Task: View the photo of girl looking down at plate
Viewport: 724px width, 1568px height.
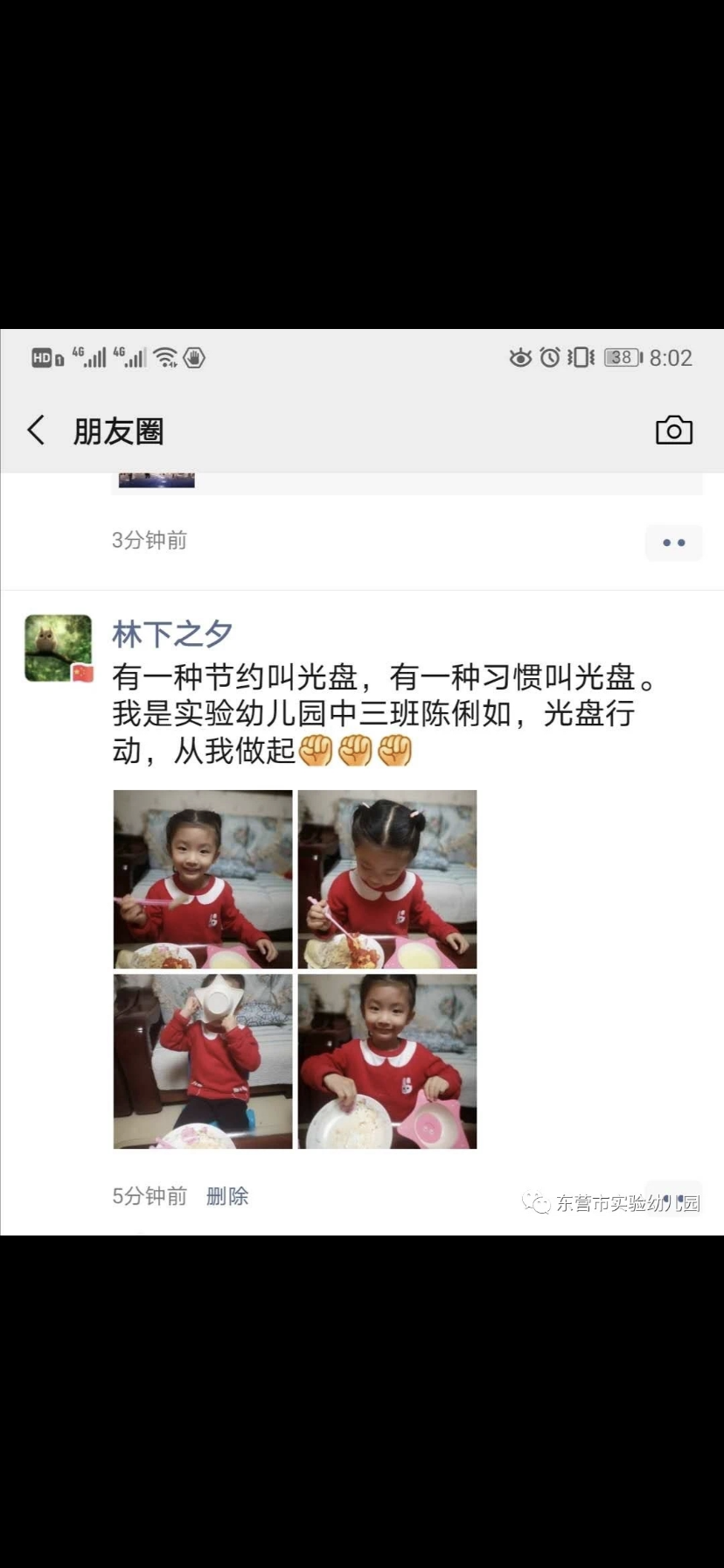Action: coord(387,878)
